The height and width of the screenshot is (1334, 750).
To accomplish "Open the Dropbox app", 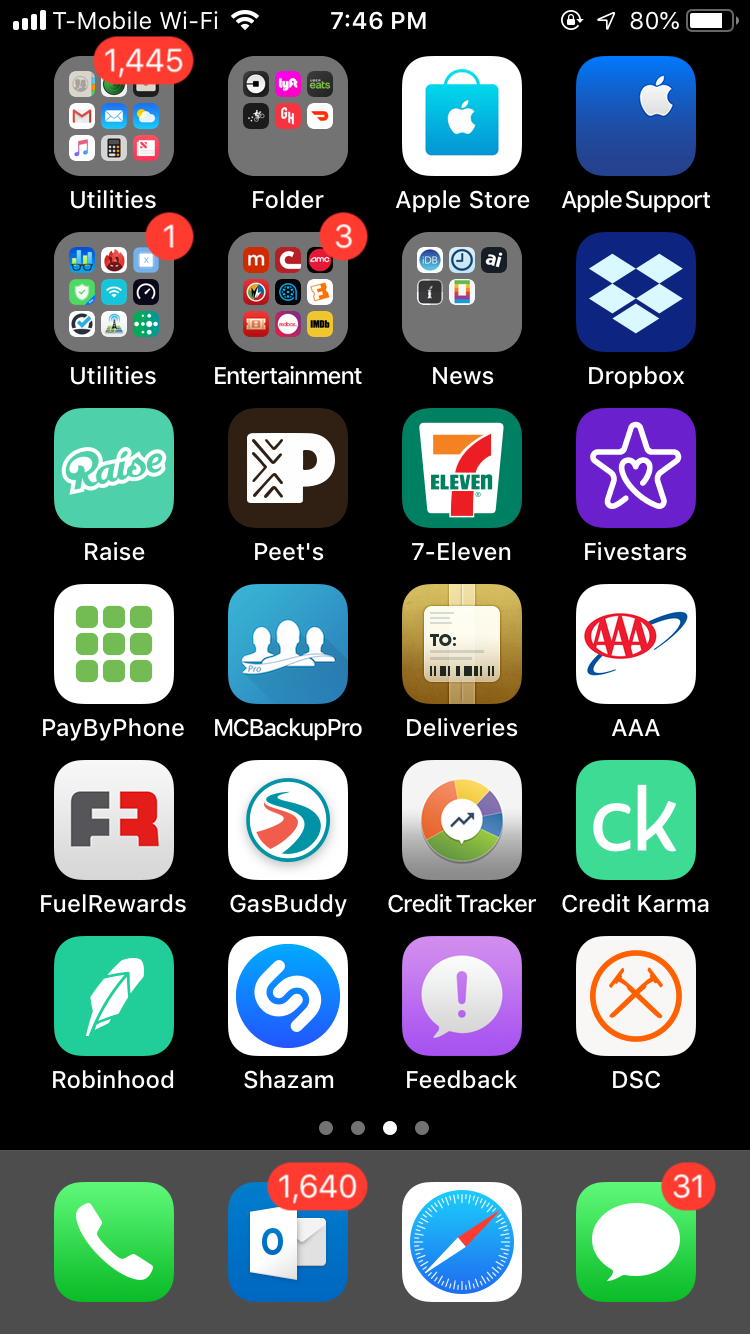I will coord(636,292).
